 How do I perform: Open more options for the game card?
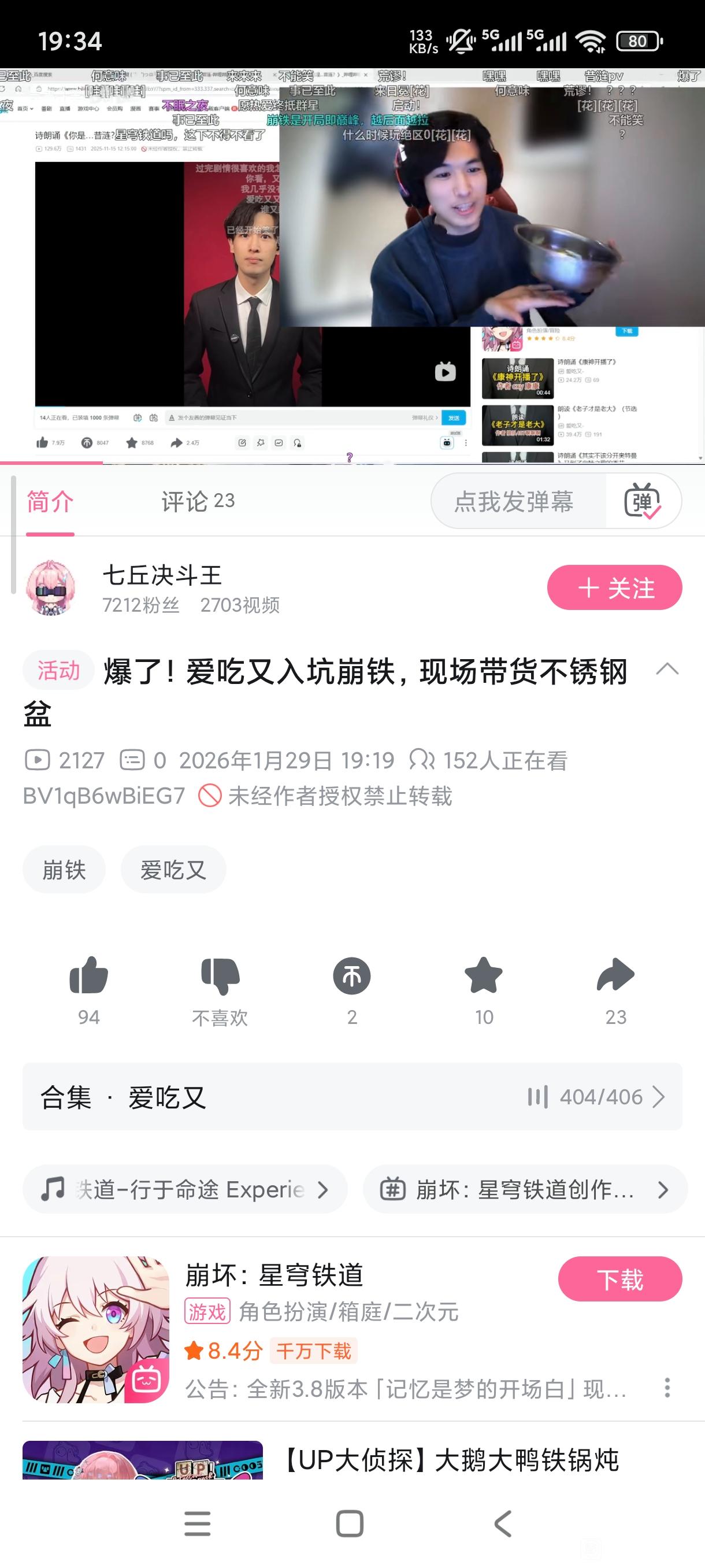click(x=667, y=1388)
